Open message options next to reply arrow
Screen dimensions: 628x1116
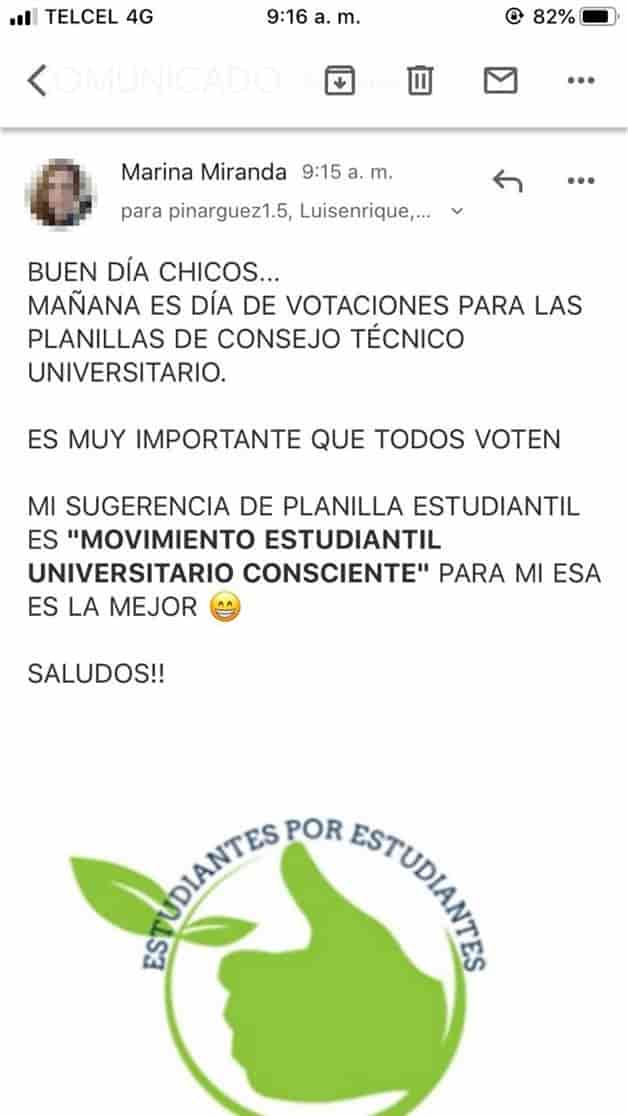click(x=581, y=181)
